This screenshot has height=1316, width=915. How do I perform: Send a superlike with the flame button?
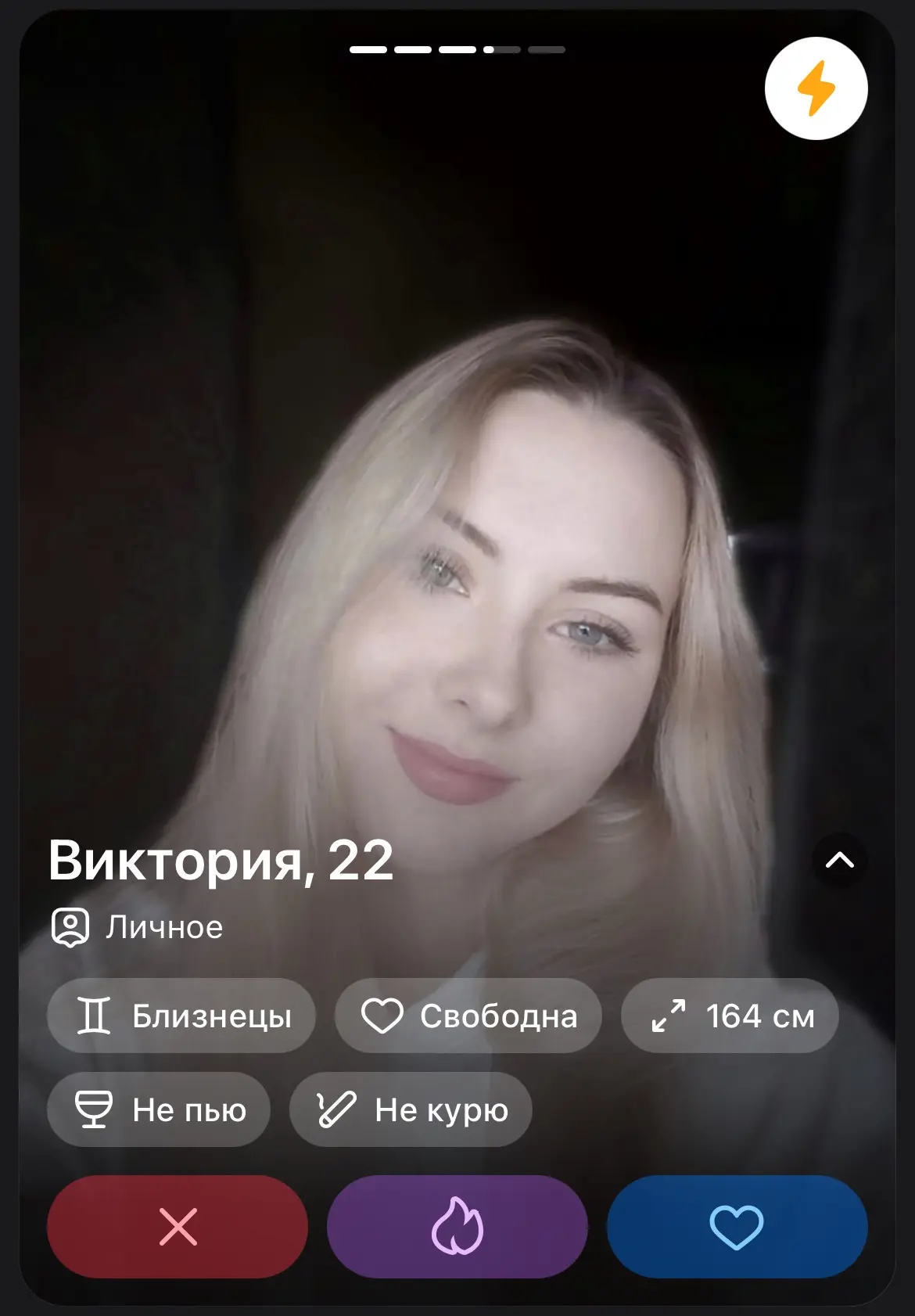(457, 1226)
